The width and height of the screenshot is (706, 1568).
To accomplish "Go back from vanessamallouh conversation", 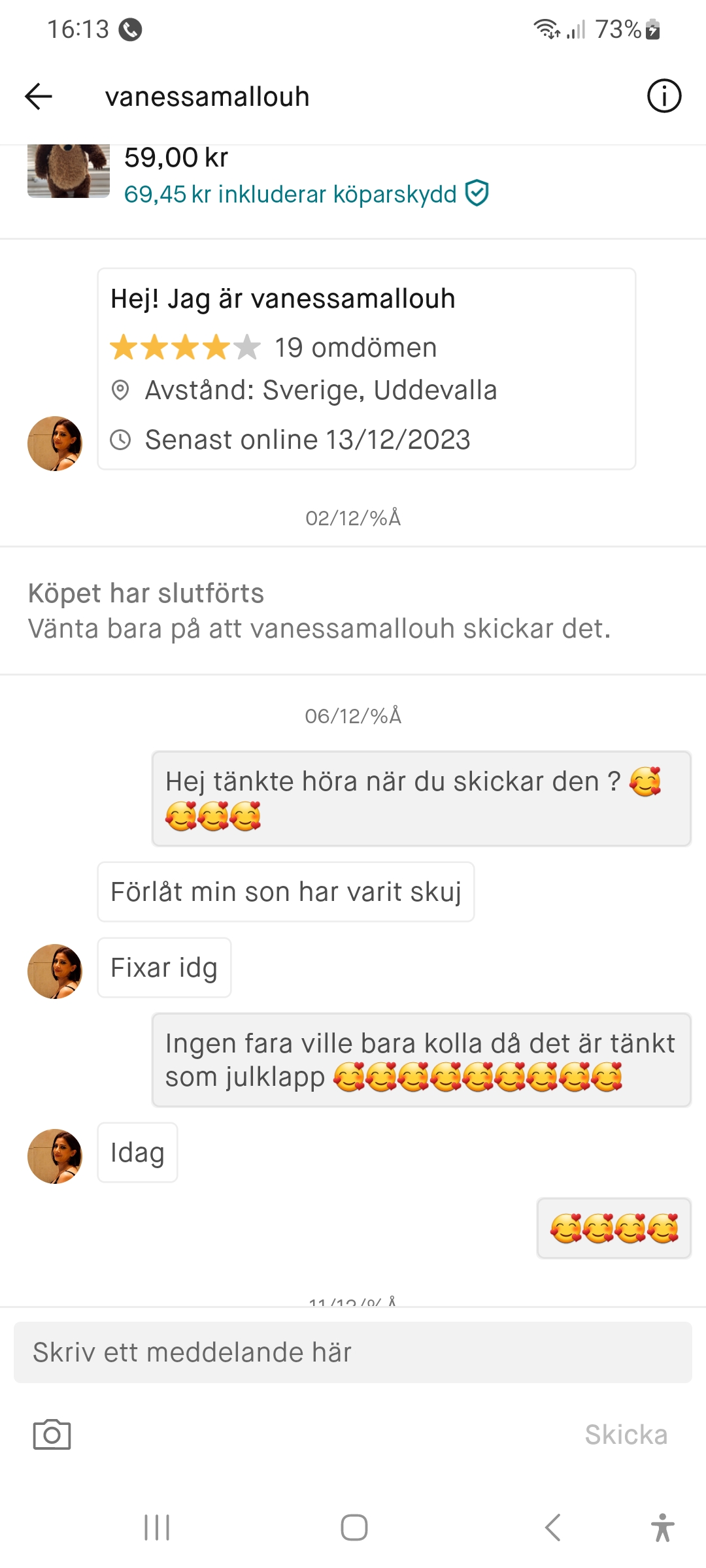I will click(x=38, y=97).
